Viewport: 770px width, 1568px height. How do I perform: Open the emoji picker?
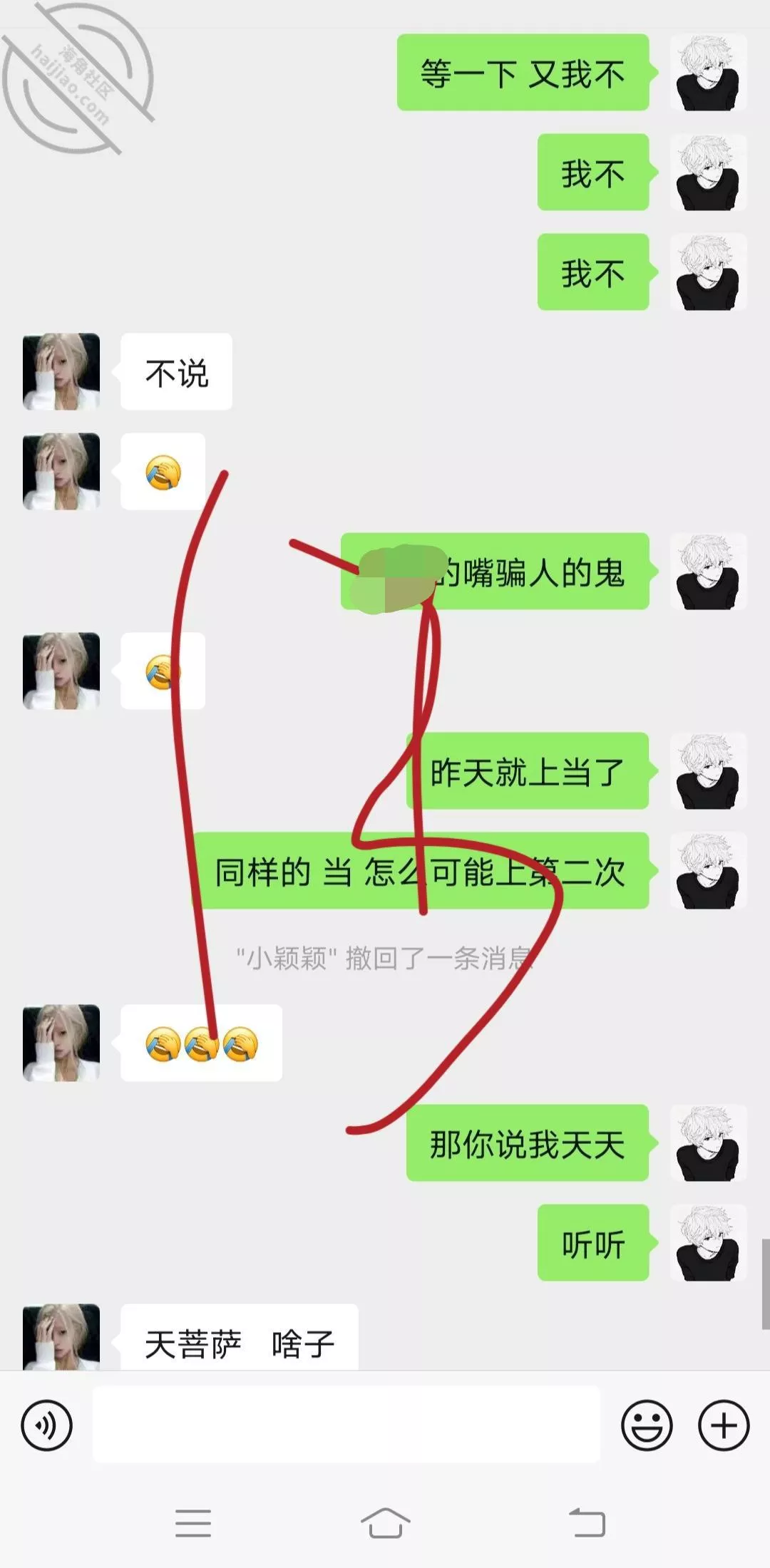[647, 1425]
